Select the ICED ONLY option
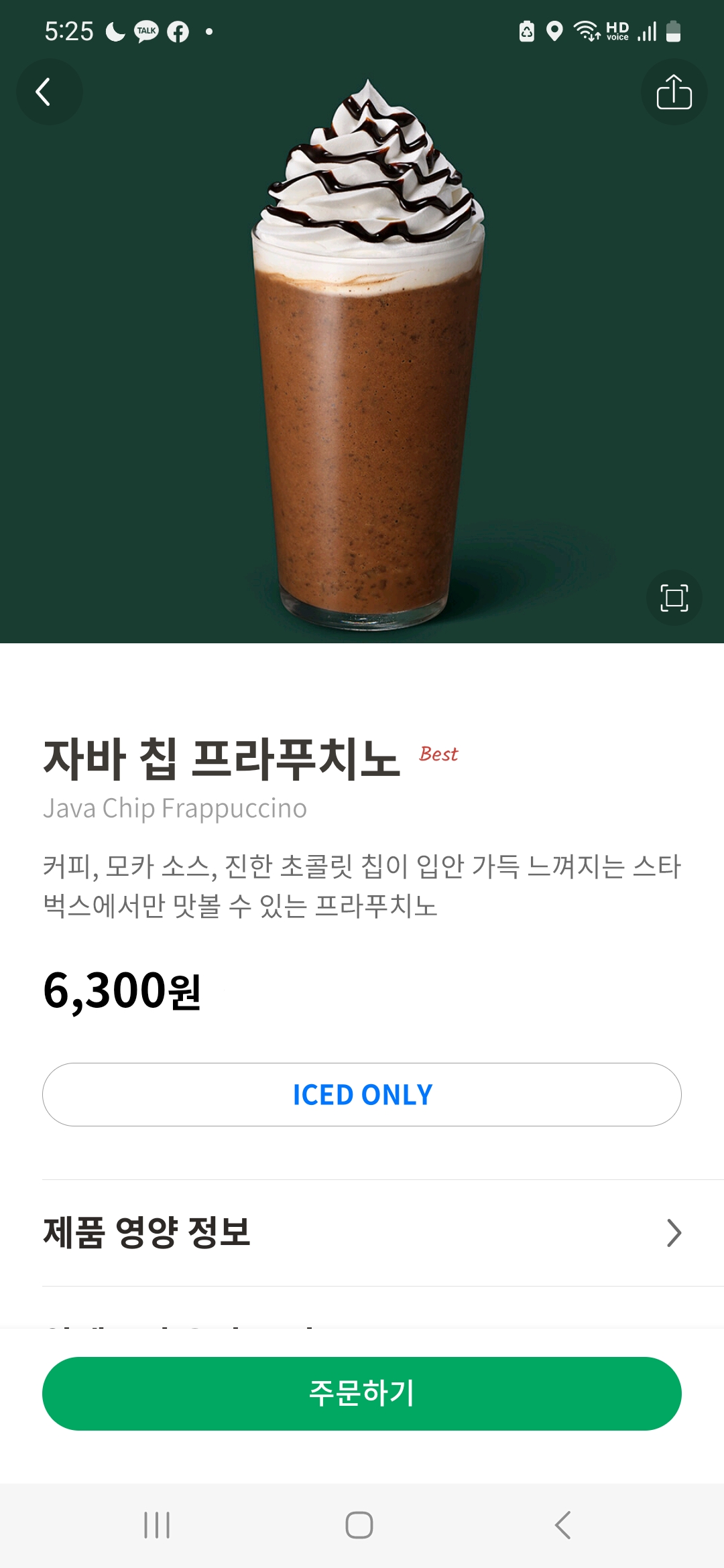The image size is (724, 1568). pyautogui.click(x=362, y=1094)
